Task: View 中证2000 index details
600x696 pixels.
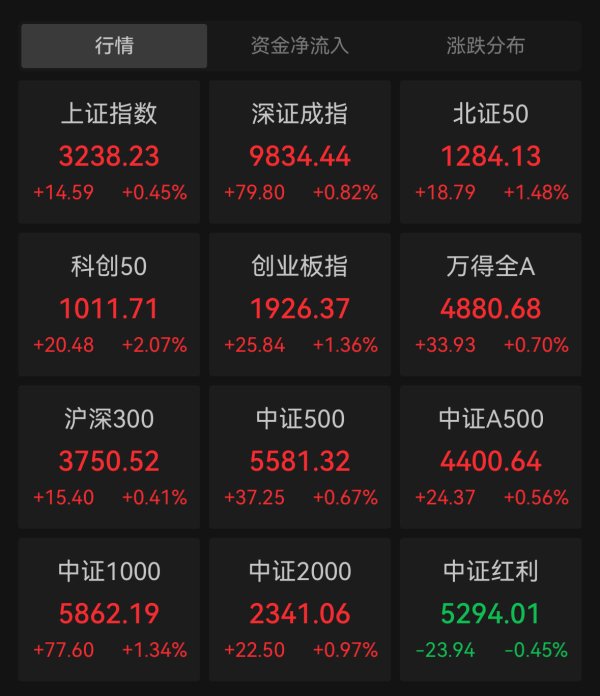Action: pos(300,610)
